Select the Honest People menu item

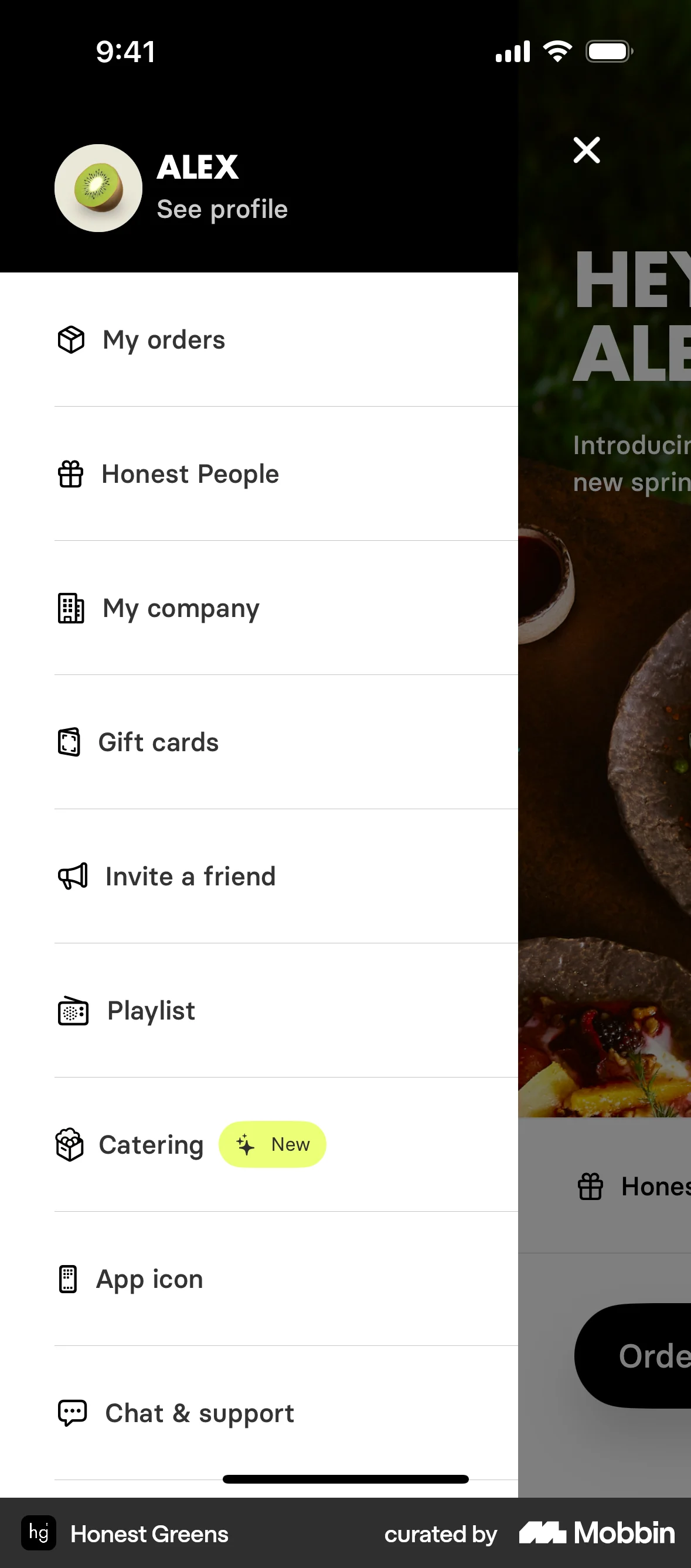tap(190, 473)
